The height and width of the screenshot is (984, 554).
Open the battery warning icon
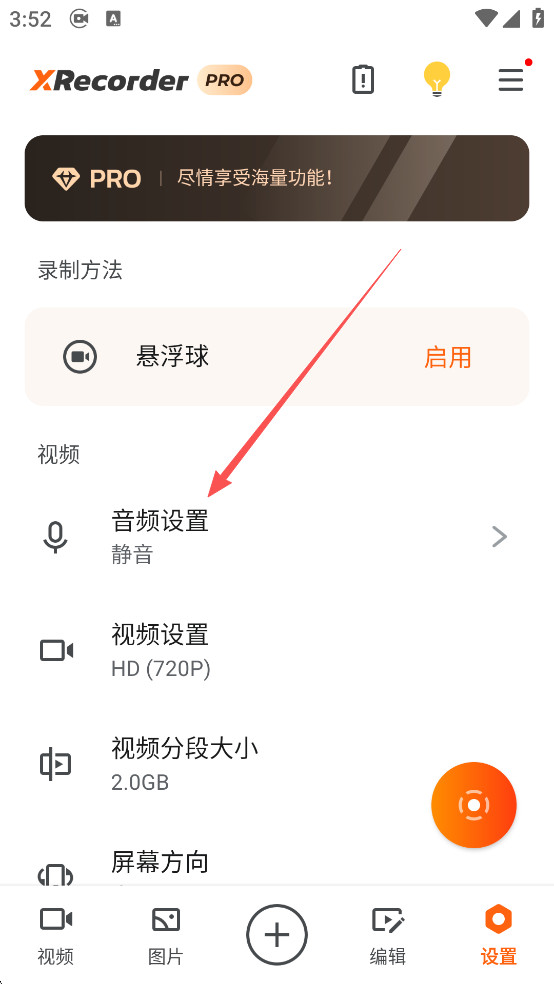363,80
